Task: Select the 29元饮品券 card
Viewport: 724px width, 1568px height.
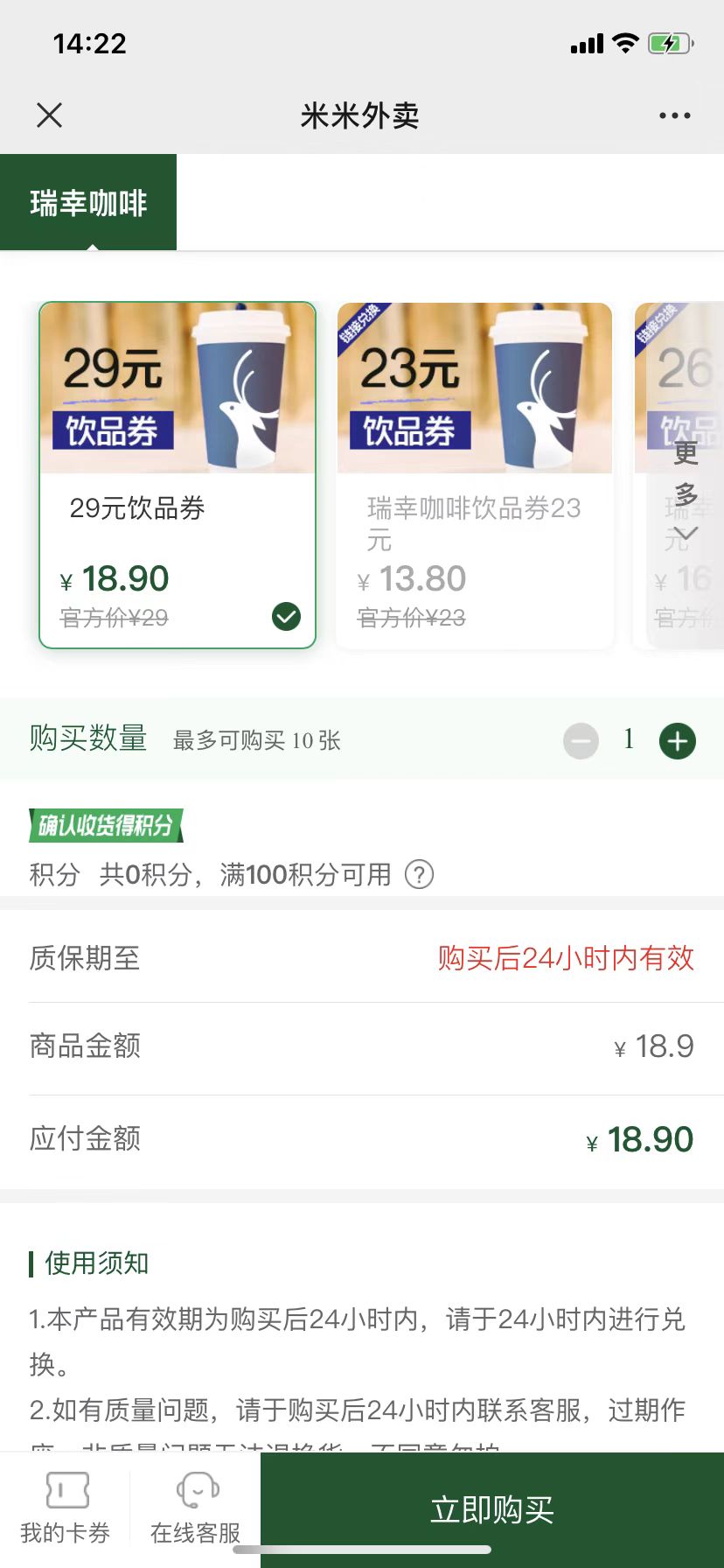Action: coord(178,475)
